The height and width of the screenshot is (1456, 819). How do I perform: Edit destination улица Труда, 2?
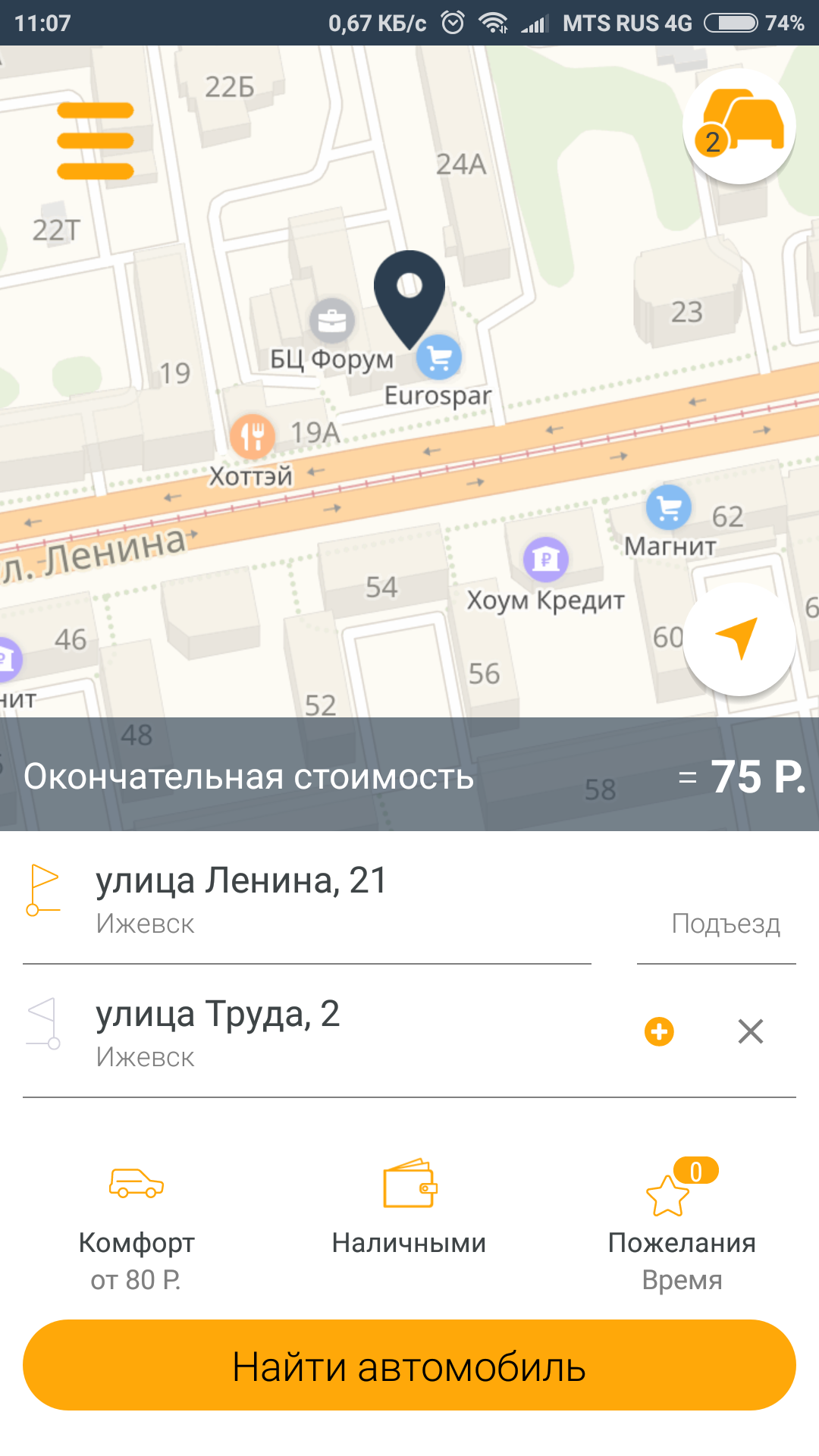(x=303, y=1031)
